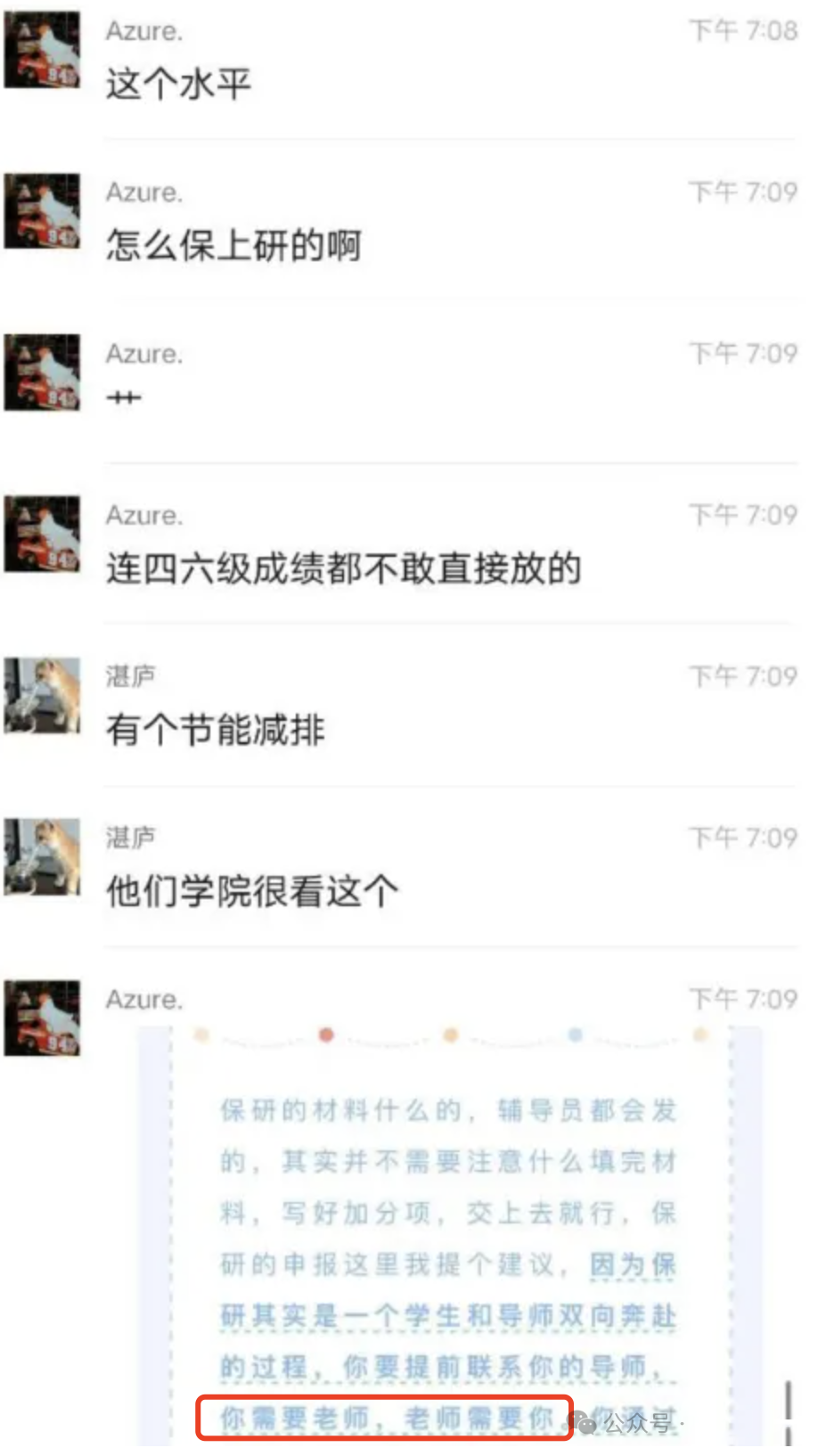The image size is (818, 1456).
Task: Open 湛庐's avatar next to 他们学院很看这个
Action: coord(42,856)
